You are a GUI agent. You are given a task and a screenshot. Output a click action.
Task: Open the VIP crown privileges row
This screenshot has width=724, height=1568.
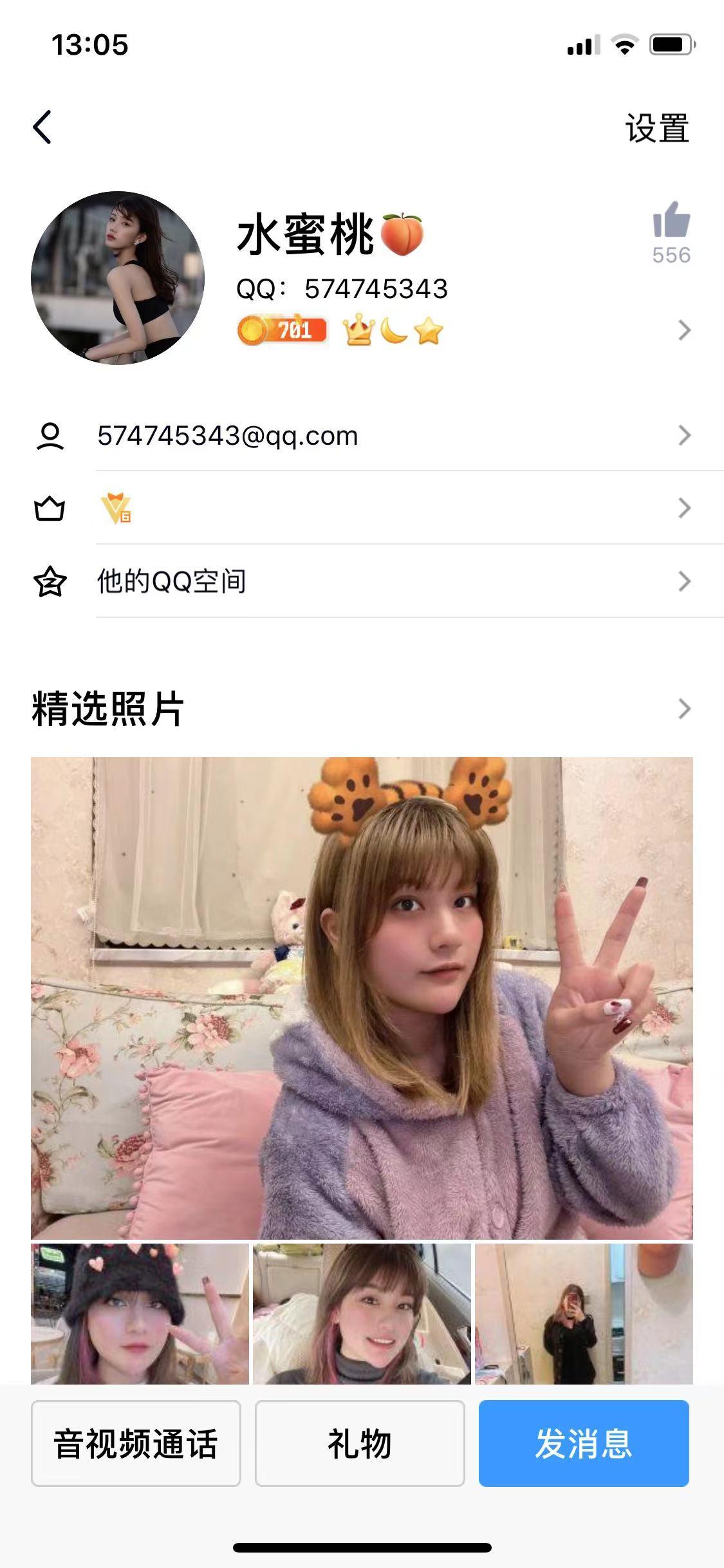point(386,509)
